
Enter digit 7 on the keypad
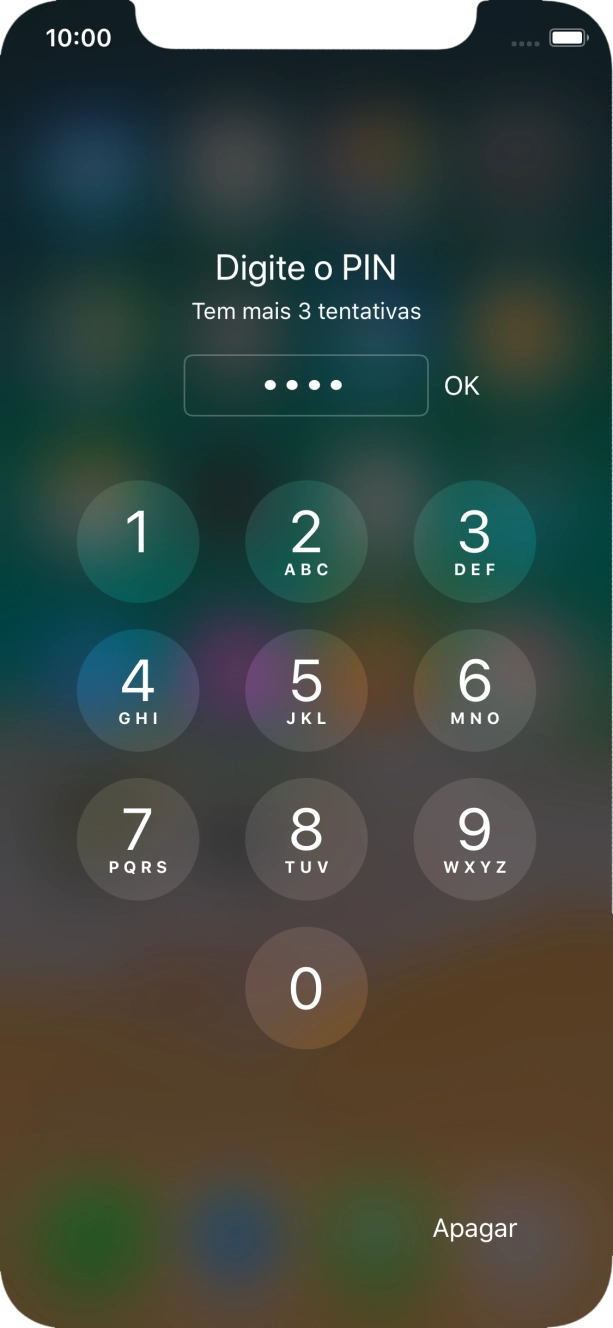pos(138,839)
